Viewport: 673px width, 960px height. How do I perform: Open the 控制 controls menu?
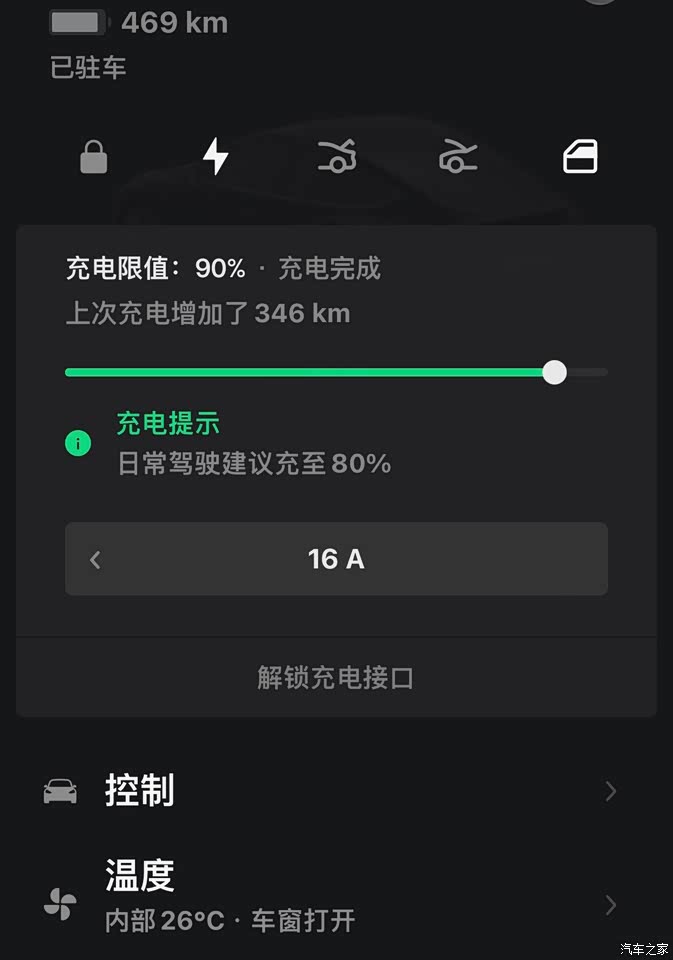pos(336,791)
